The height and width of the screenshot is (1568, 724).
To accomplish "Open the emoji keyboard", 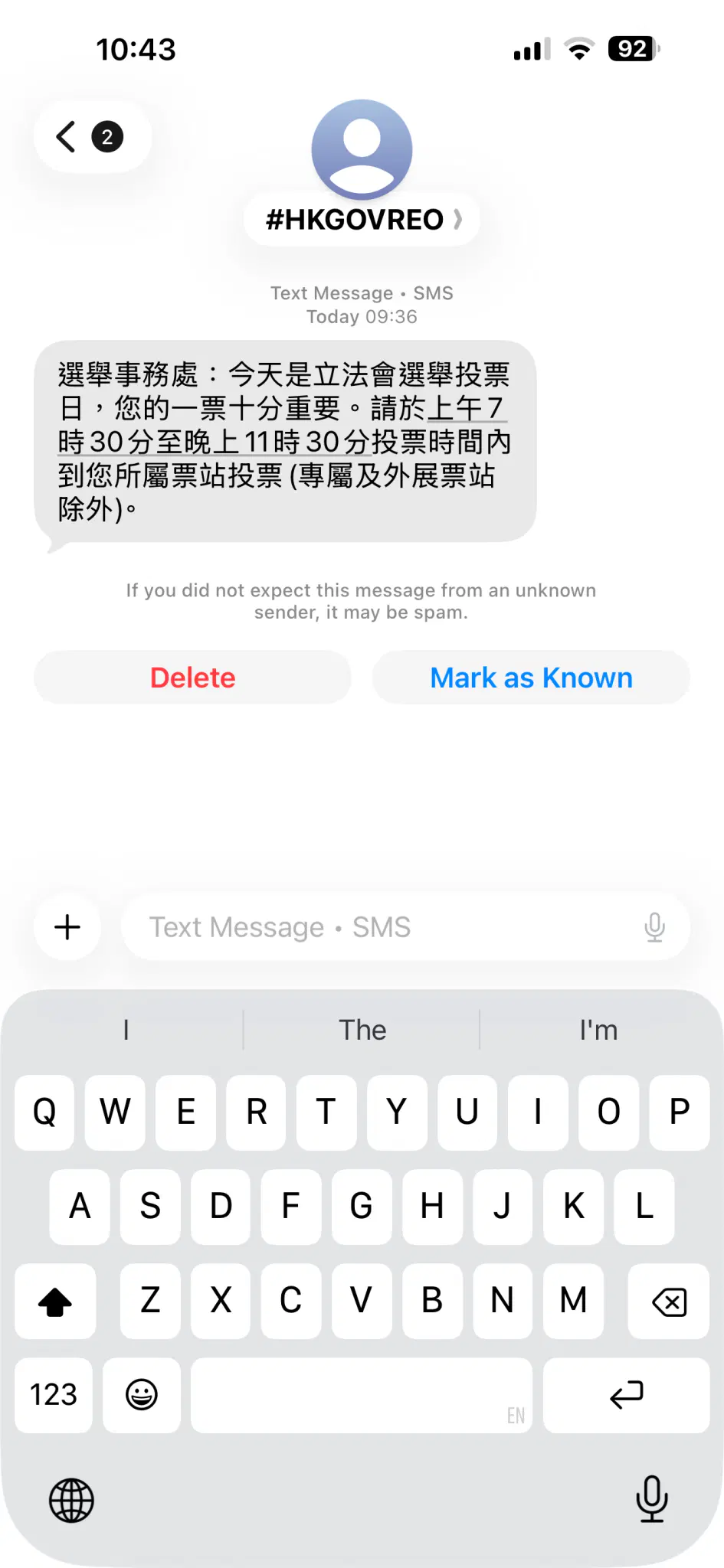I will [x=142, y=1395].
